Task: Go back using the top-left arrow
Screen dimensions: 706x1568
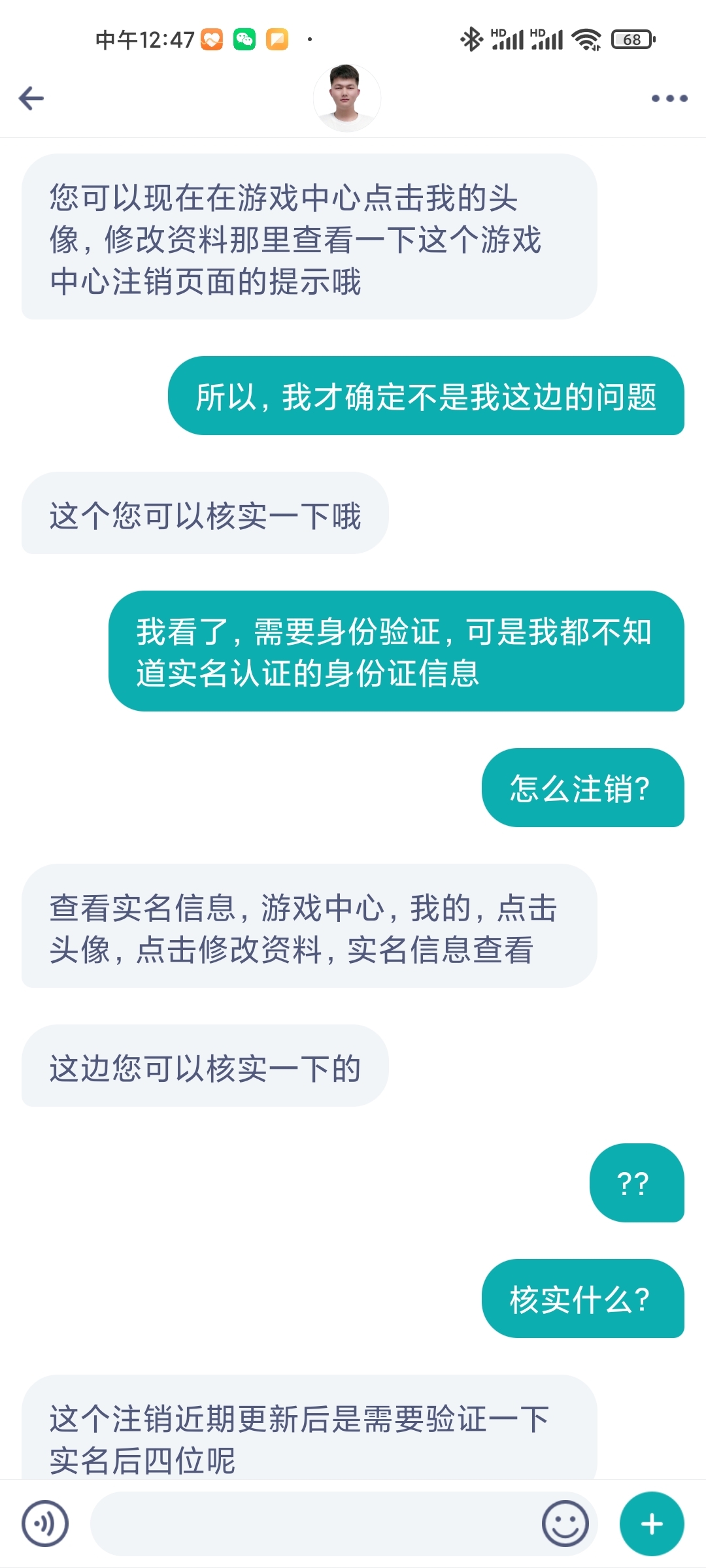Action: [x=31, y=99]
